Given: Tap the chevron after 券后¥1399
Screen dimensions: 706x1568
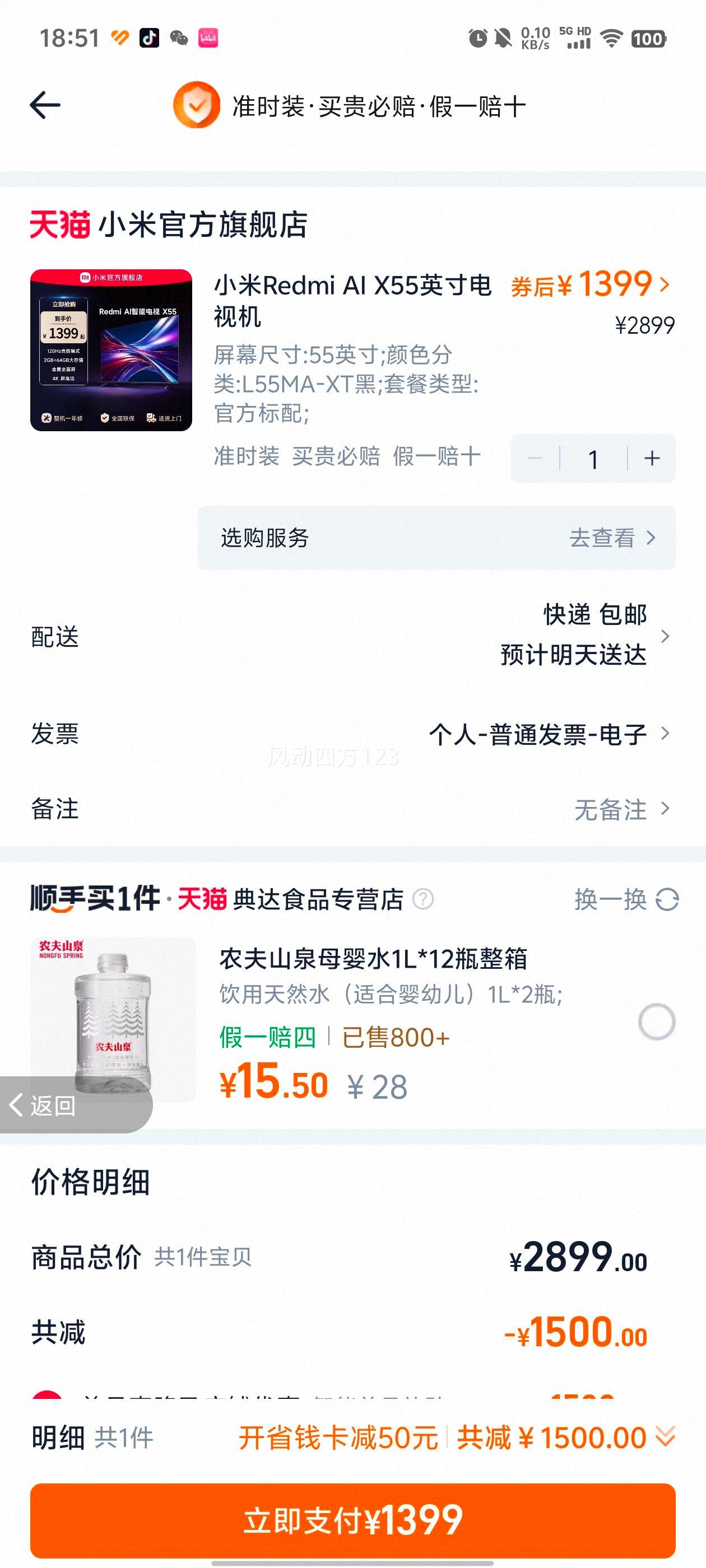Looking at the screenshot, I should click(x=665, y=286).
